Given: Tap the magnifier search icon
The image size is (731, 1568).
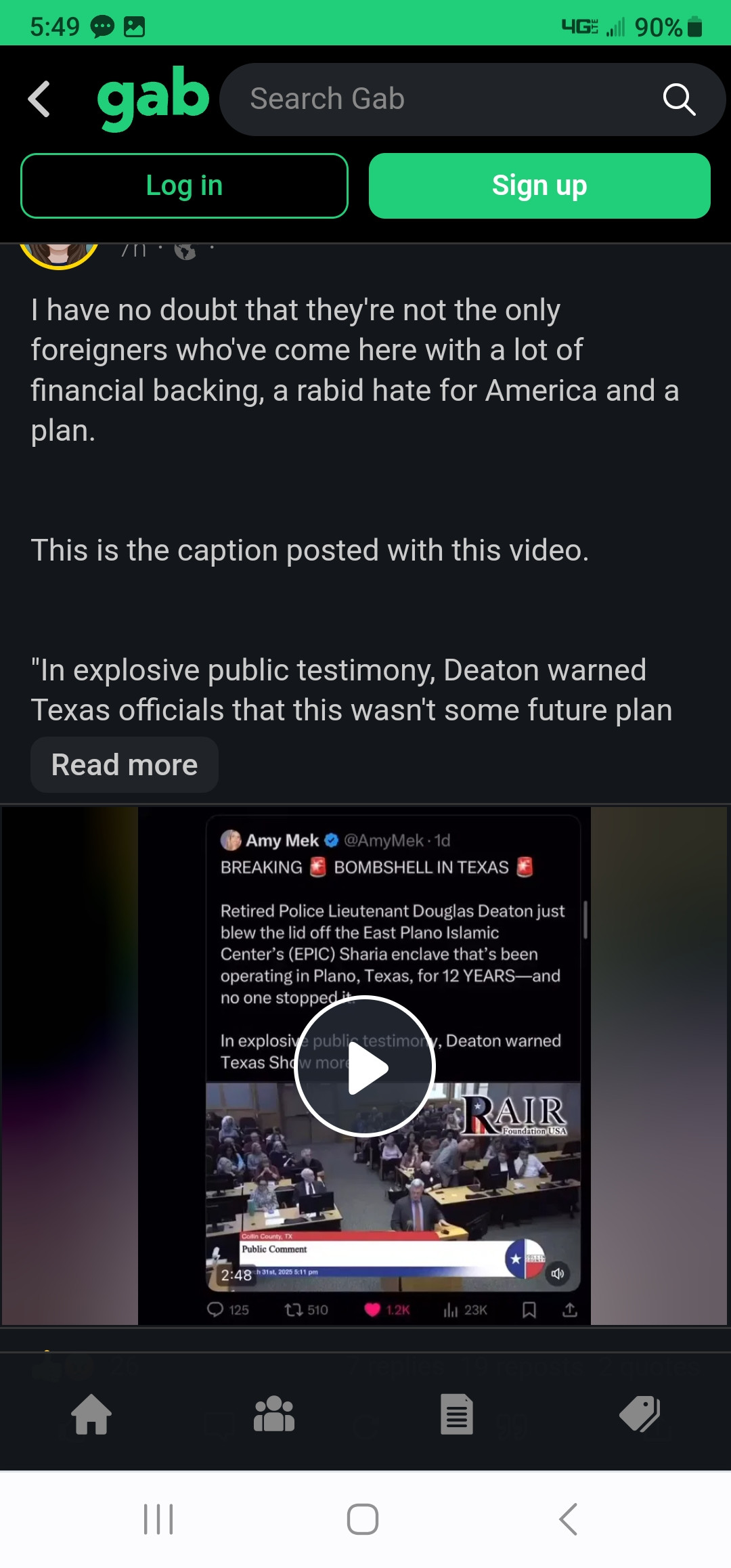Looking at the screenshot, I should [x=679, y=100].
